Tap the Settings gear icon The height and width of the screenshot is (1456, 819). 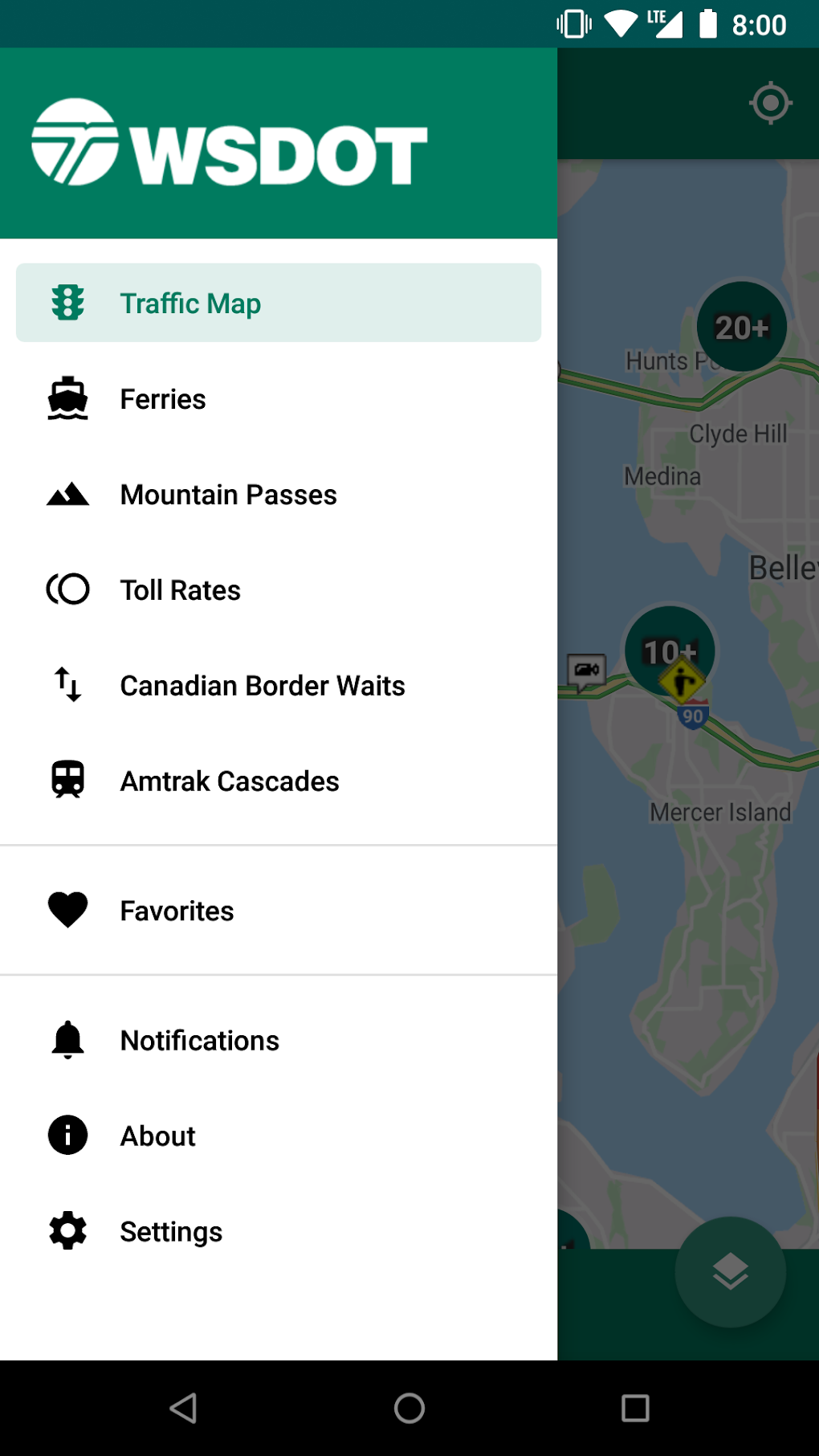click(x=68, y=1230)
